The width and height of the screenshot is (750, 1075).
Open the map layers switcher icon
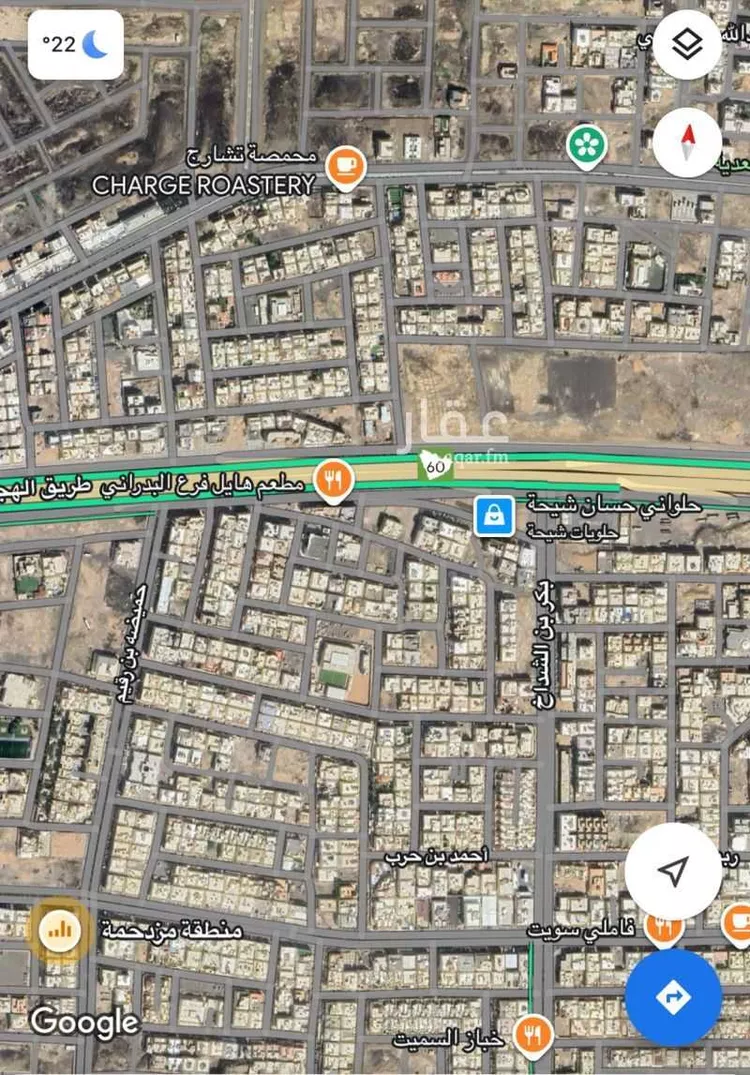coord(688,44)
